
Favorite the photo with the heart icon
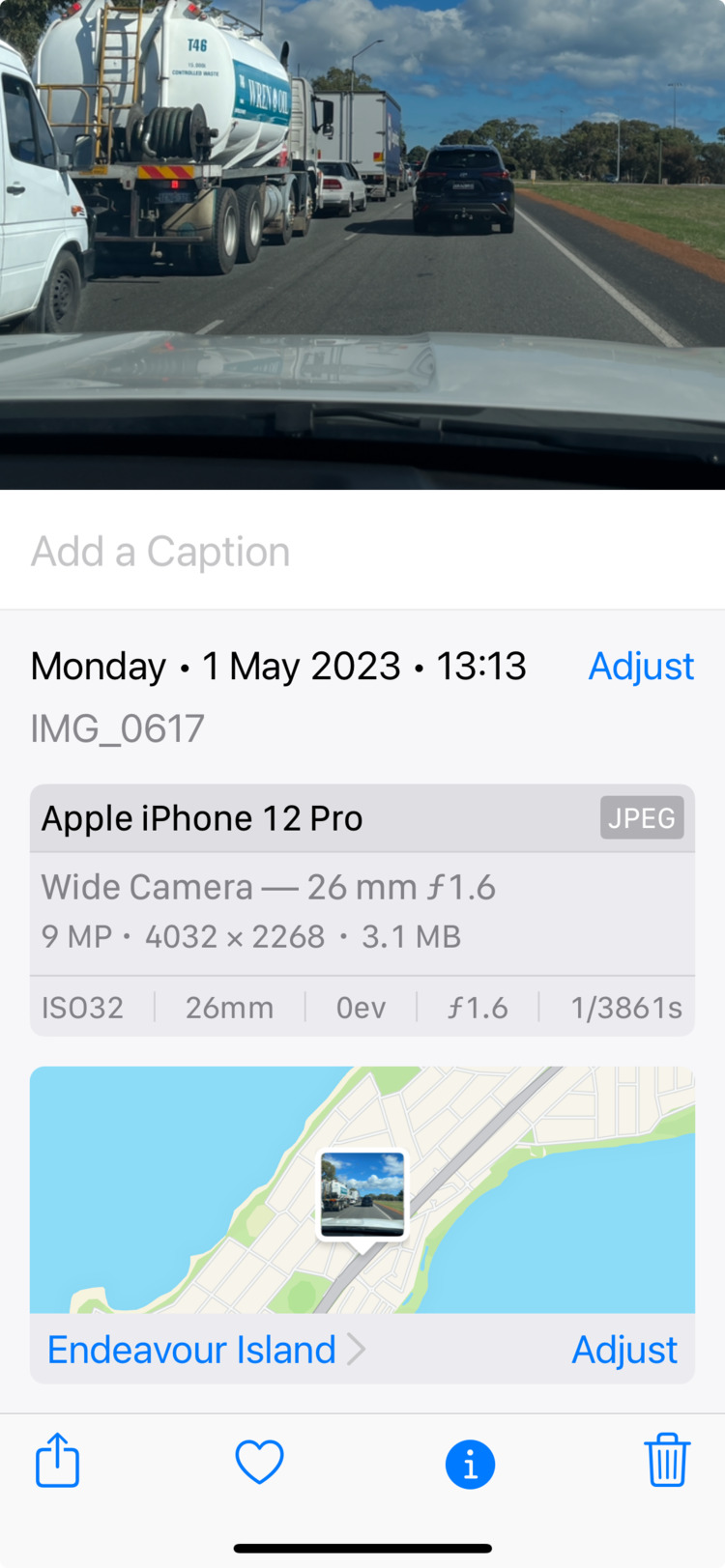259,1462
